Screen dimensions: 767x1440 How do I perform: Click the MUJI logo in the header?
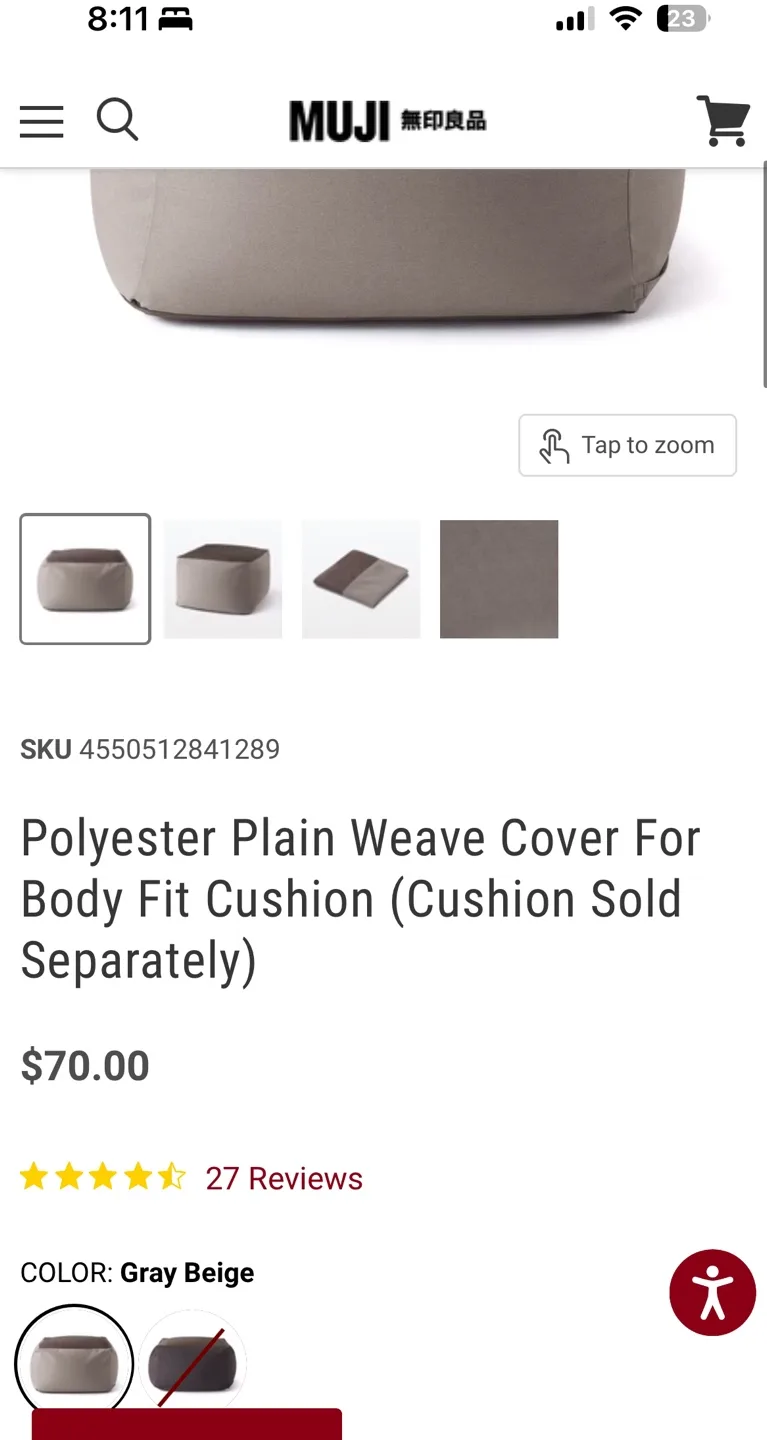coord(387,120)
